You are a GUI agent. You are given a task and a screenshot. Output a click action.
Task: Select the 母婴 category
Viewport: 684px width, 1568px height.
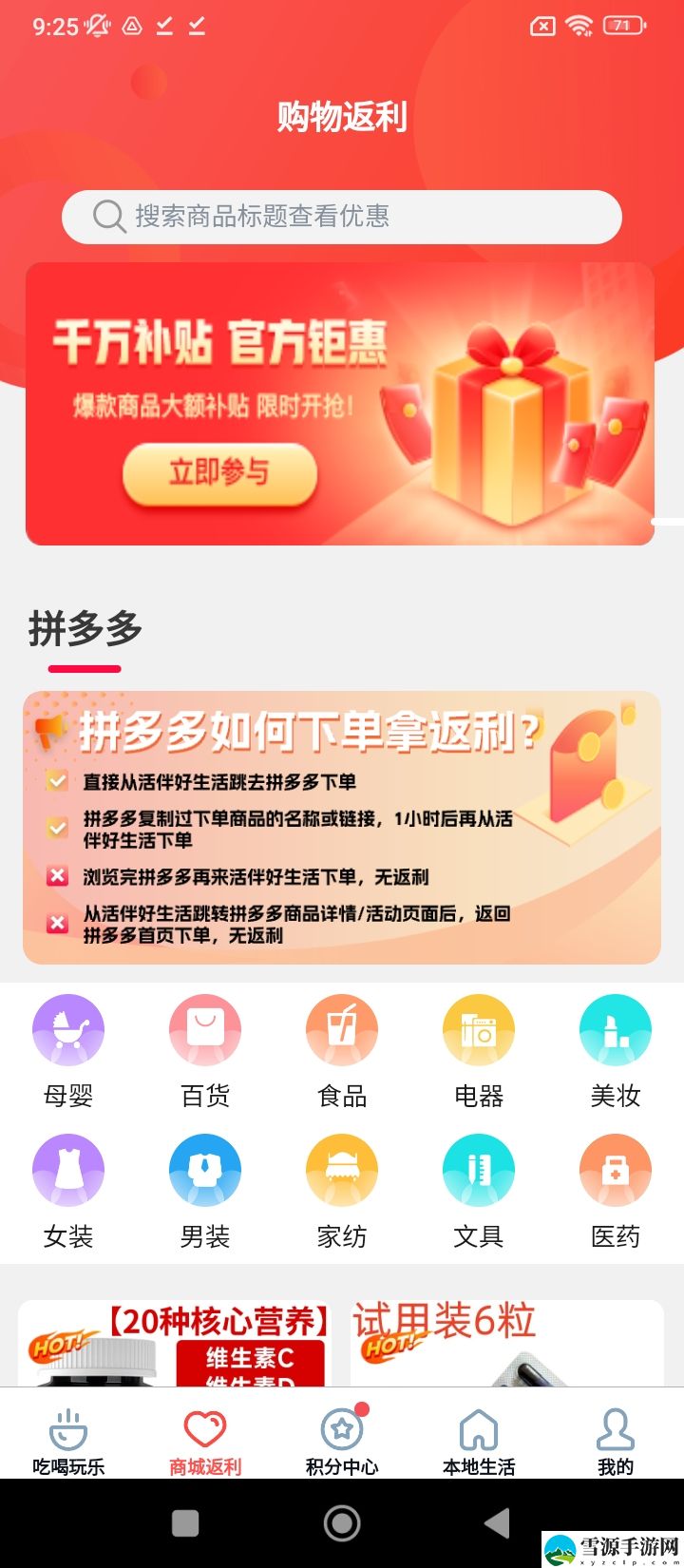coord(68,1051)
